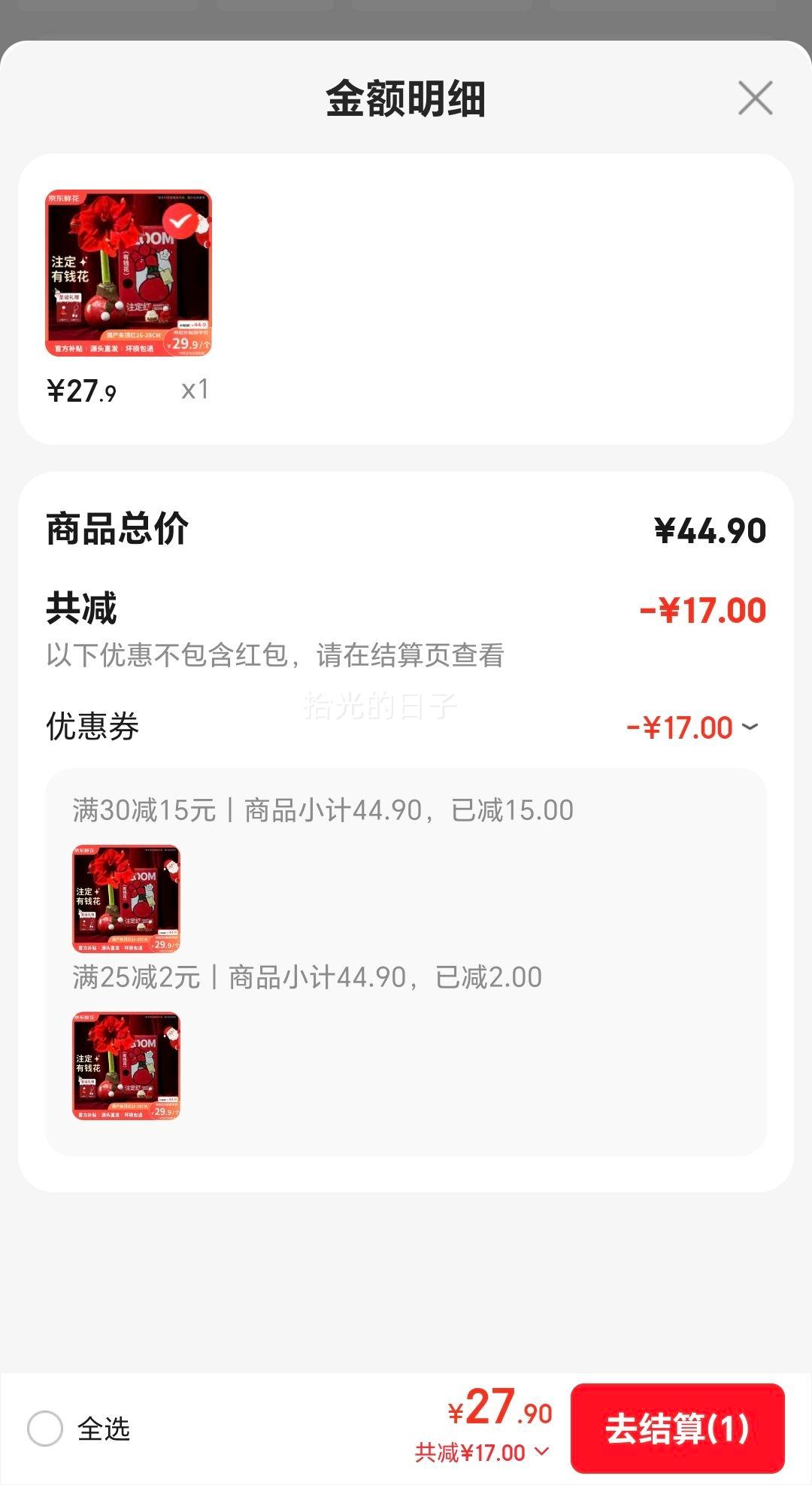Close the 金额明细 panel
The image size is (812, 1485).
[x=755, y=99]
